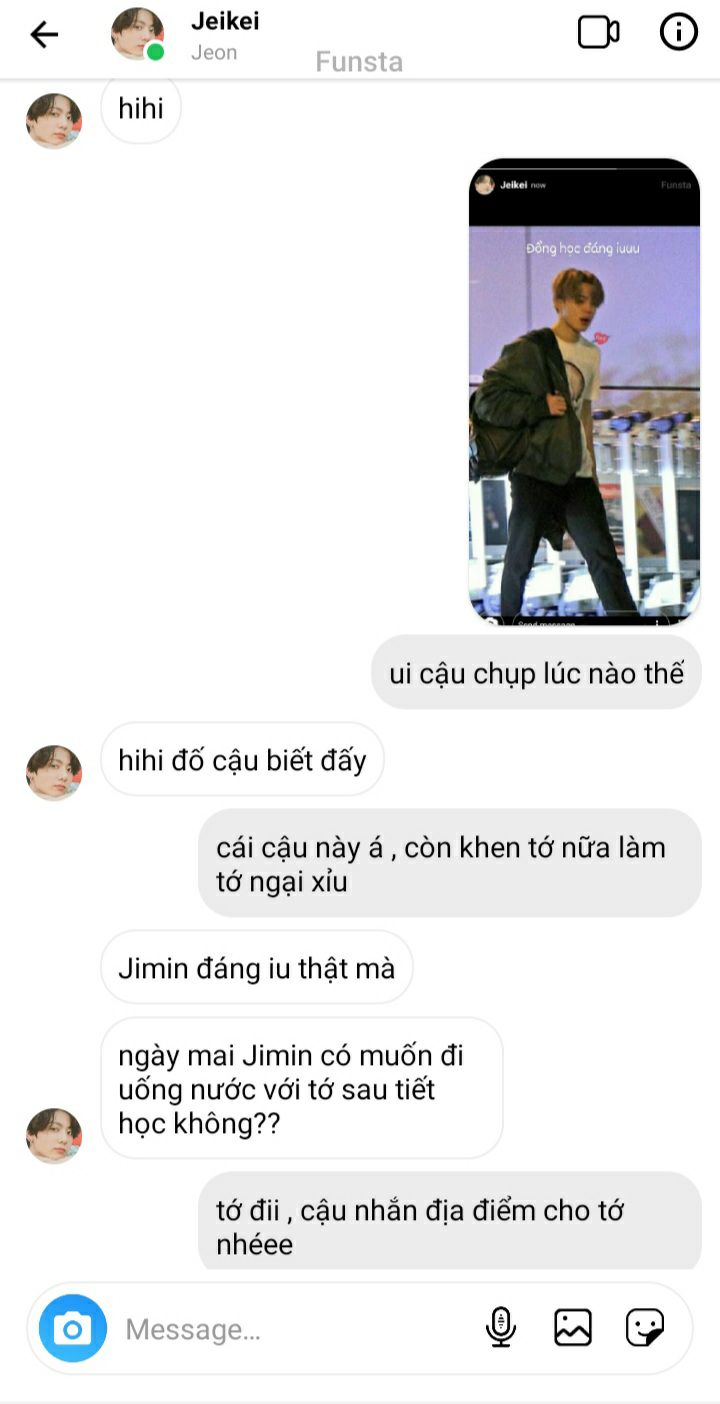This screenshot has width=720, height=1404.
Task: Open conversation info details
Action: pos(678,33)
